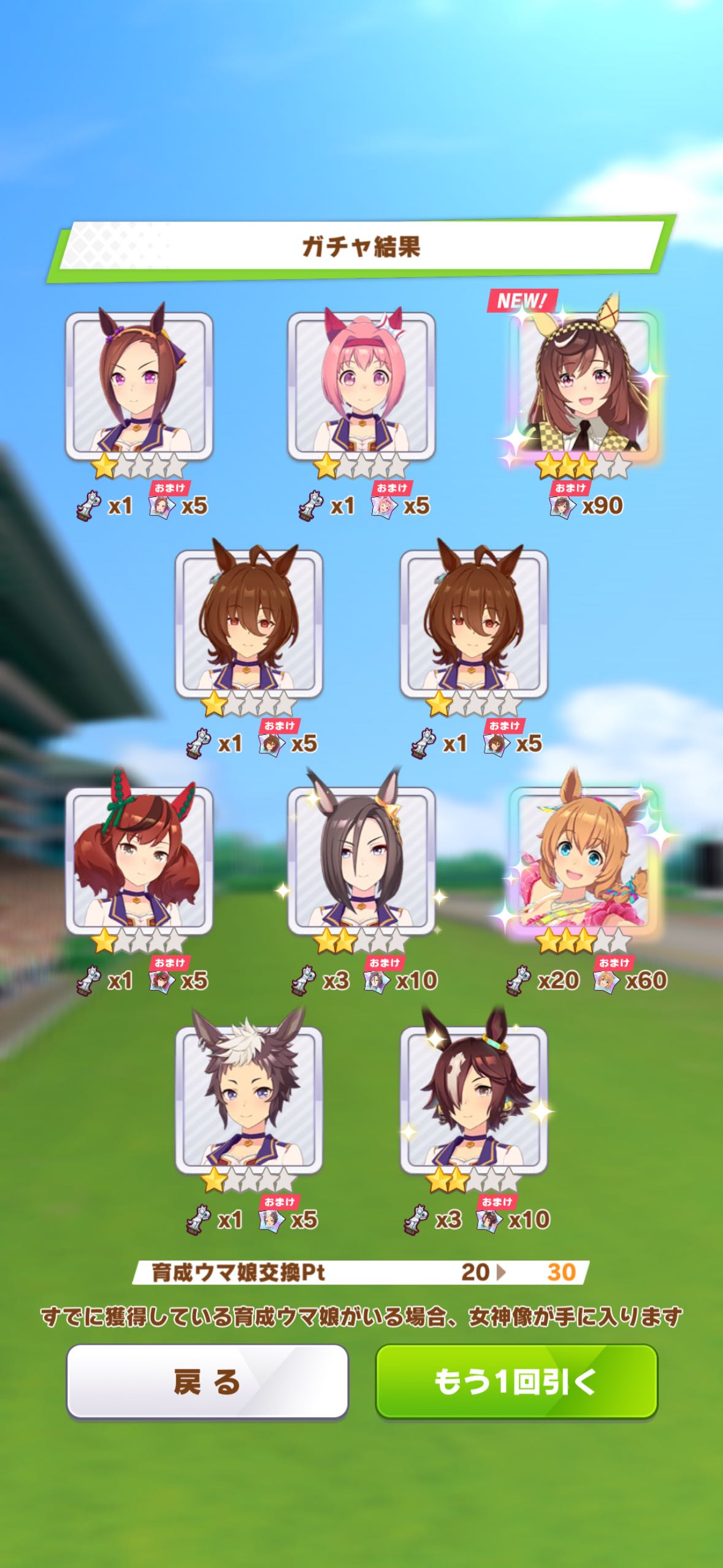Tap the 戻る back button
This screenshot has width=723, height=1568.
pyautogui.click(x=207, y=1382)
